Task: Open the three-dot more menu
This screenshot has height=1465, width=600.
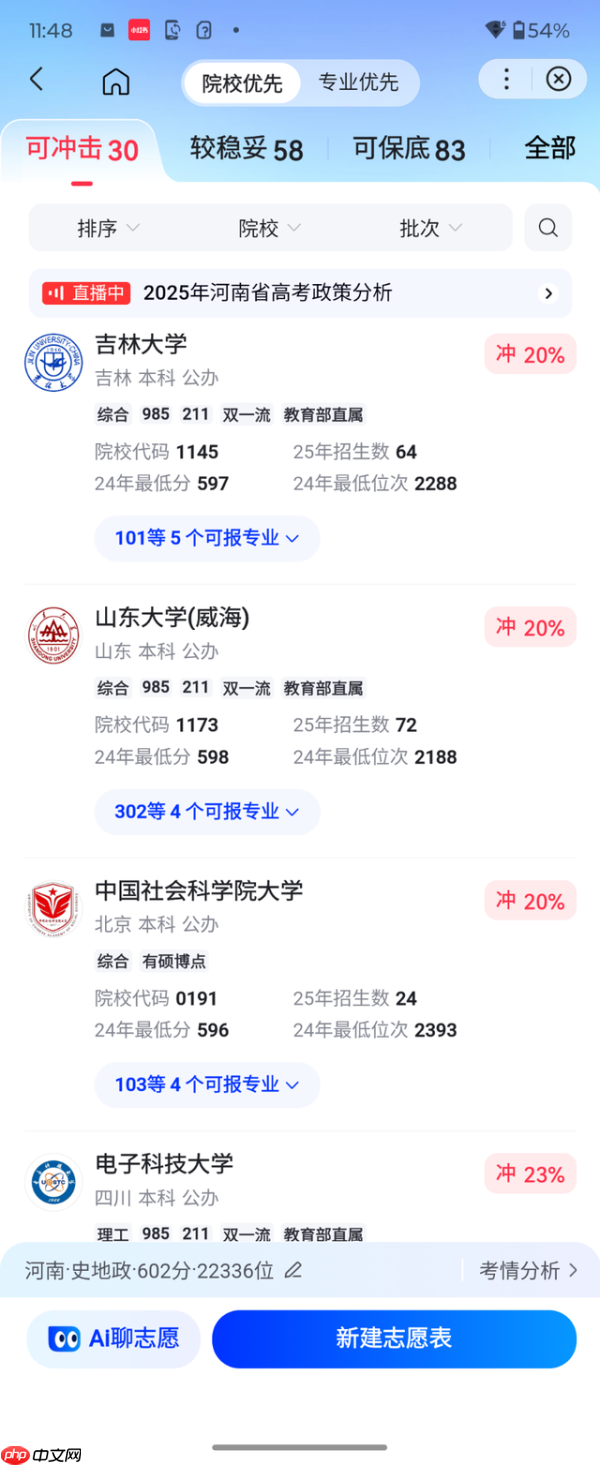Action: [506, 79]
